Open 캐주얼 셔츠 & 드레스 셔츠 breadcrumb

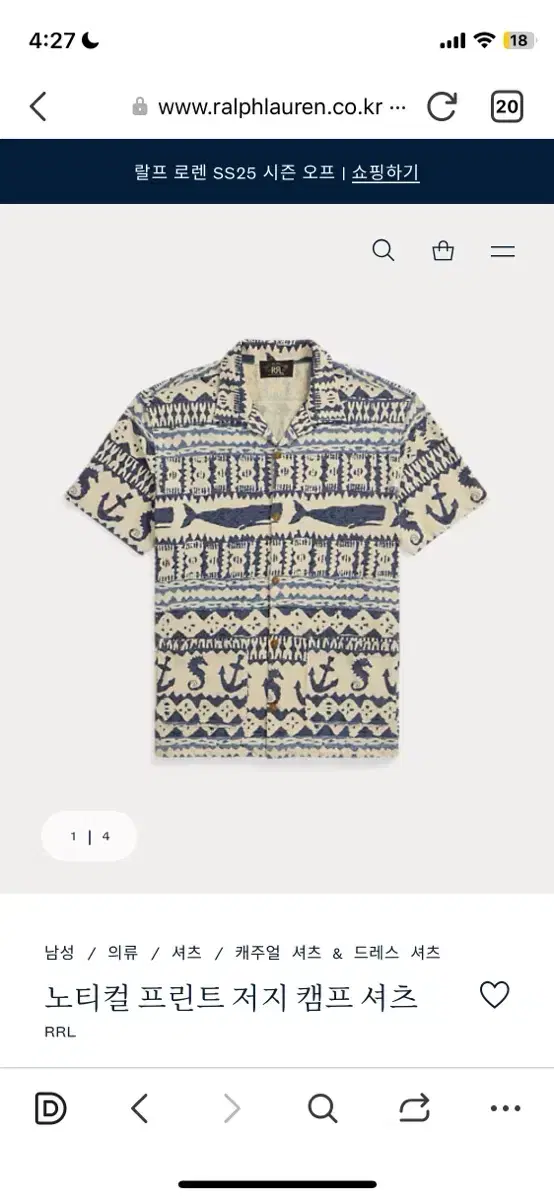[337, 952]
